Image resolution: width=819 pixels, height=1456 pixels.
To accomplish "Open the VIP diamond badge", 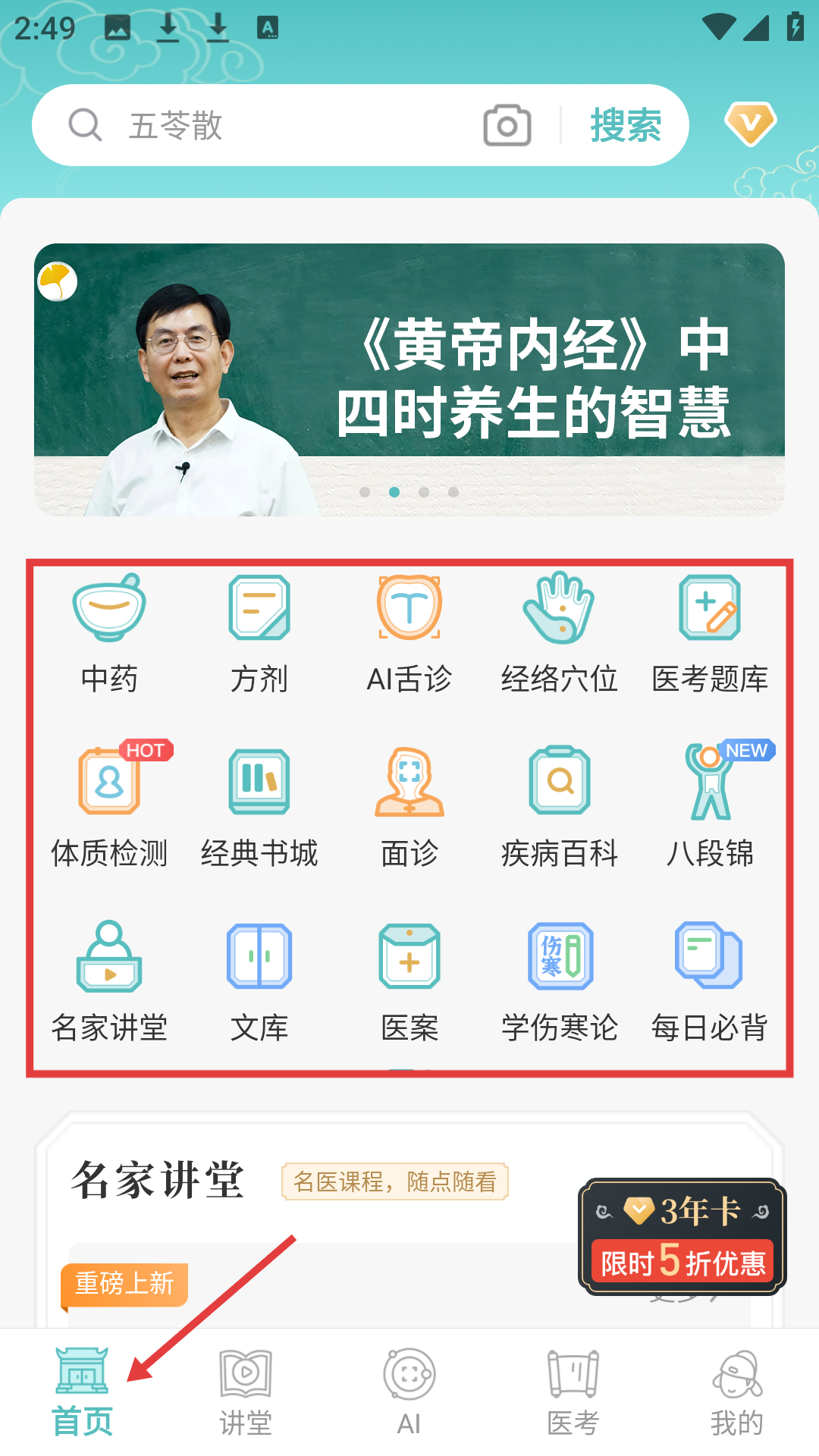I will tap(750, 124).
